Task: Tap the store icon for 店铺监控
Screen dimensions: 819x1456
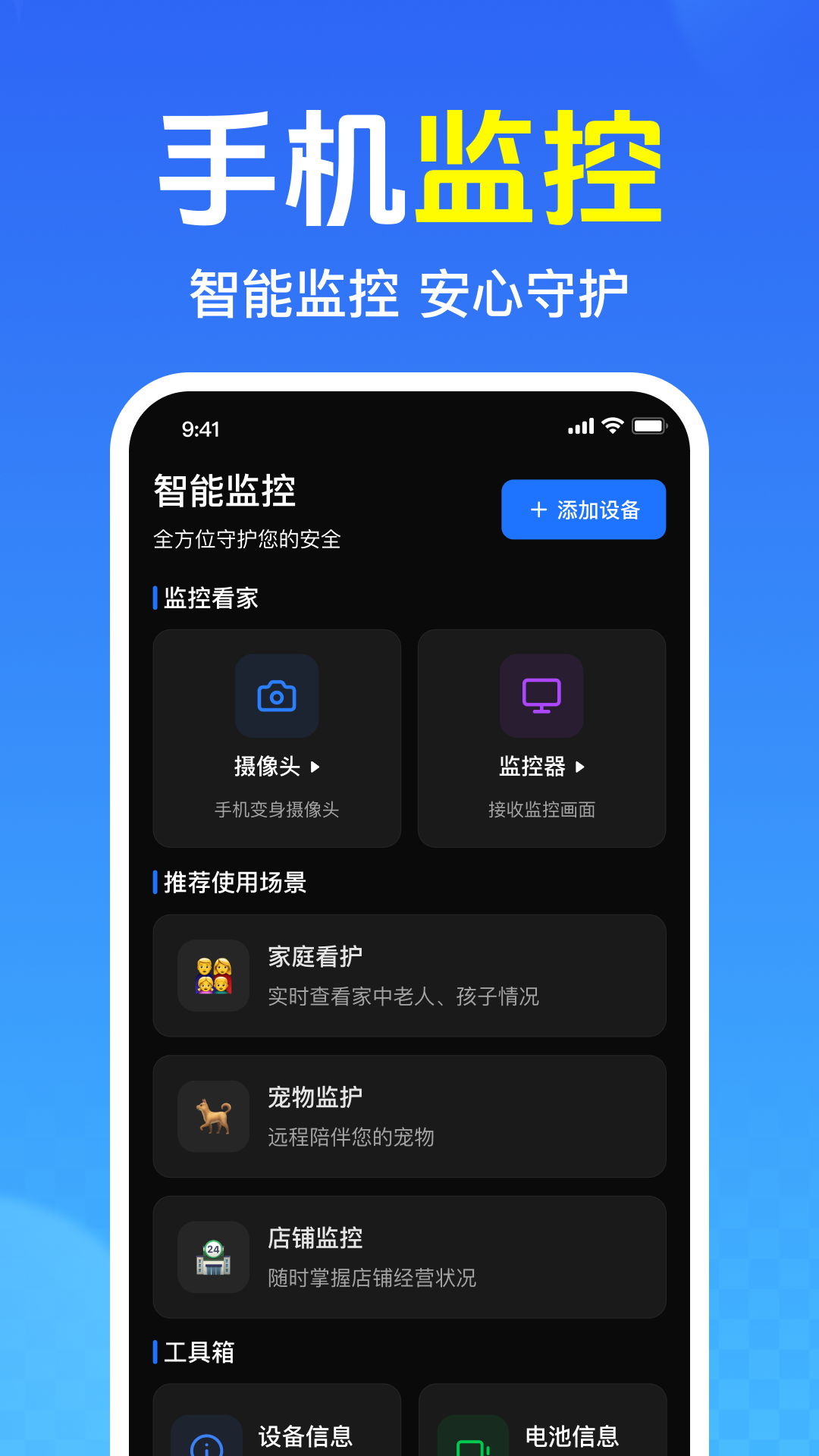Action: coord(213,1257)
